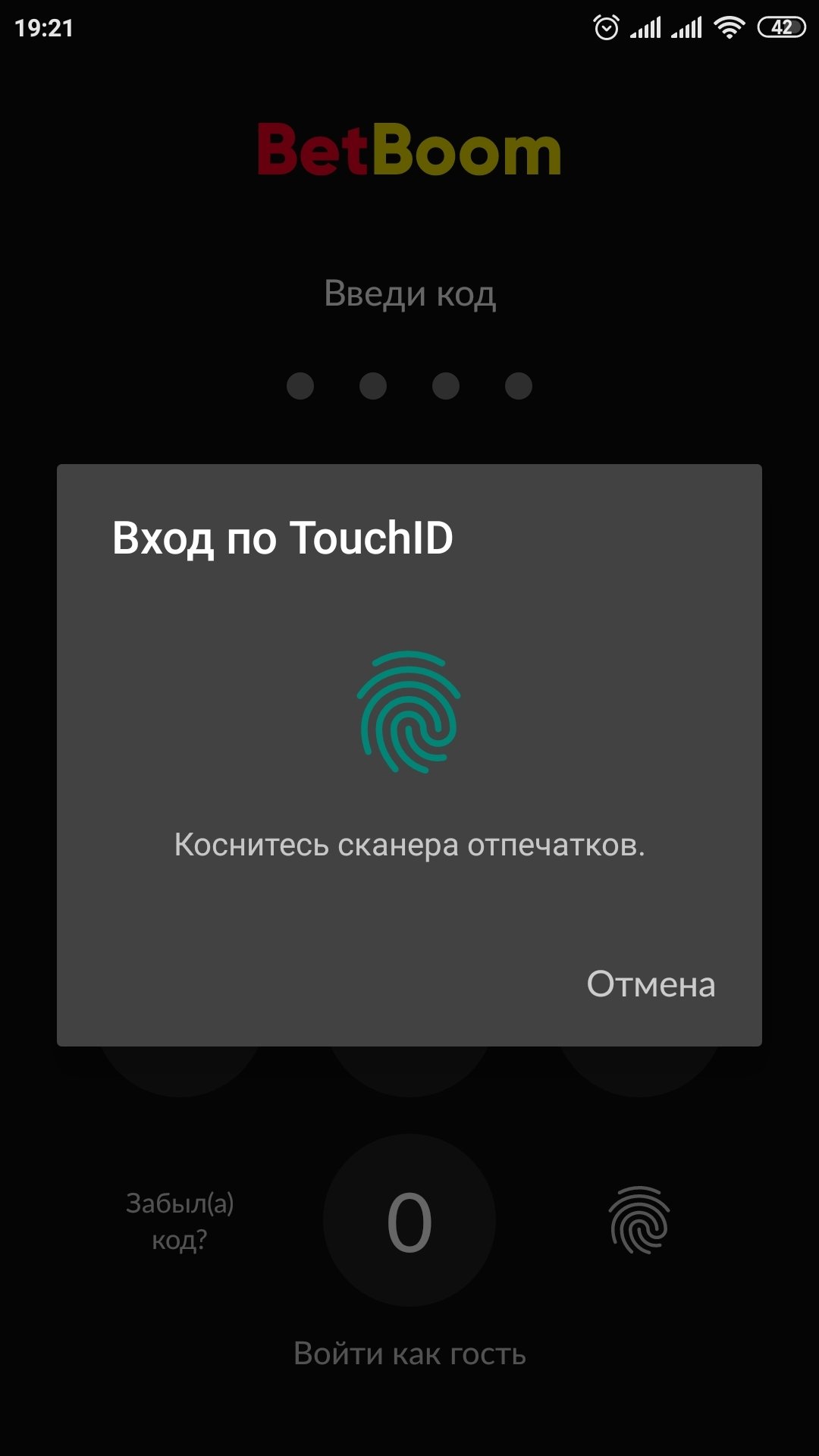The image size is (819, 1456).
Task: Open the Забыл(а) код? link
Action: (180, 1221)
